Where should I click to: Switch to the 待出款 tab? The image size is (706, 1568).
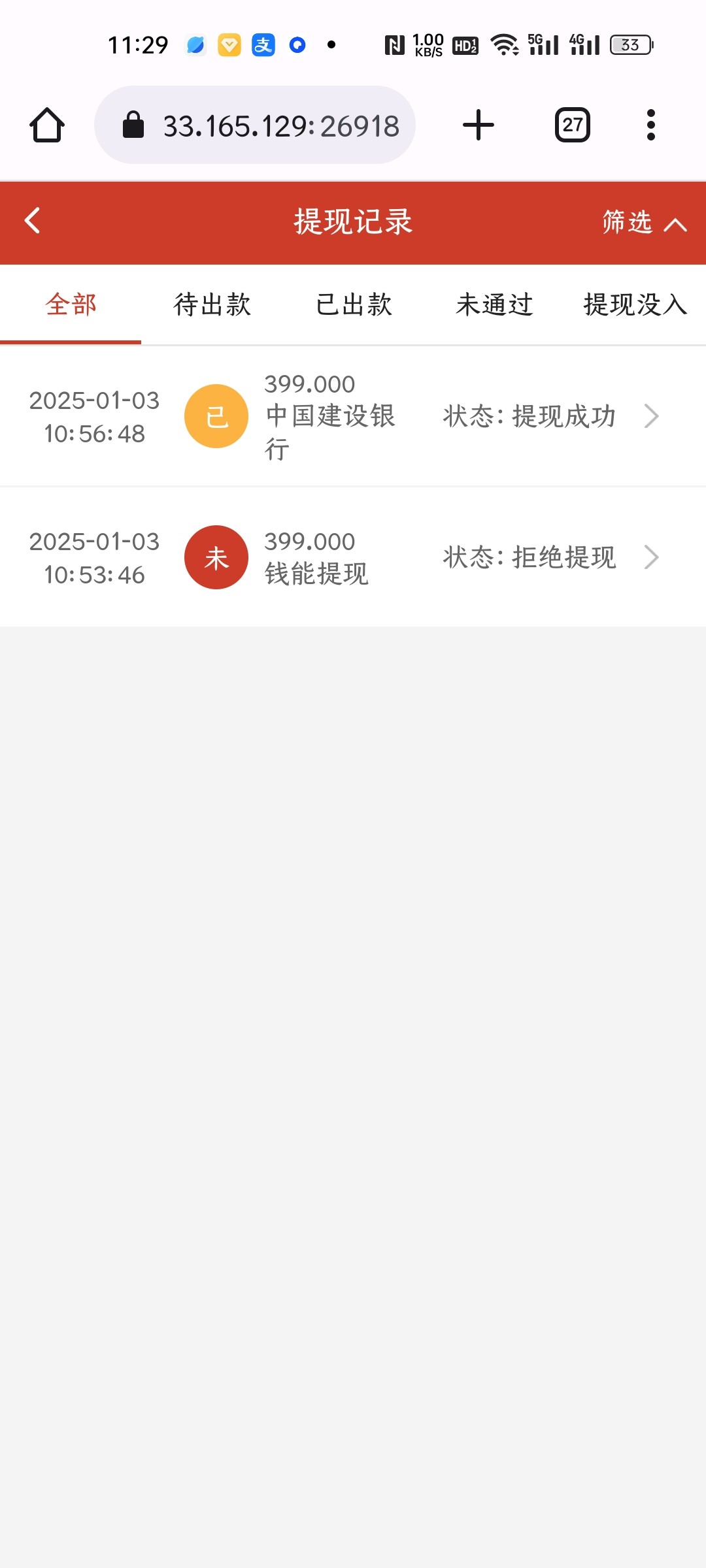point(212,305)
